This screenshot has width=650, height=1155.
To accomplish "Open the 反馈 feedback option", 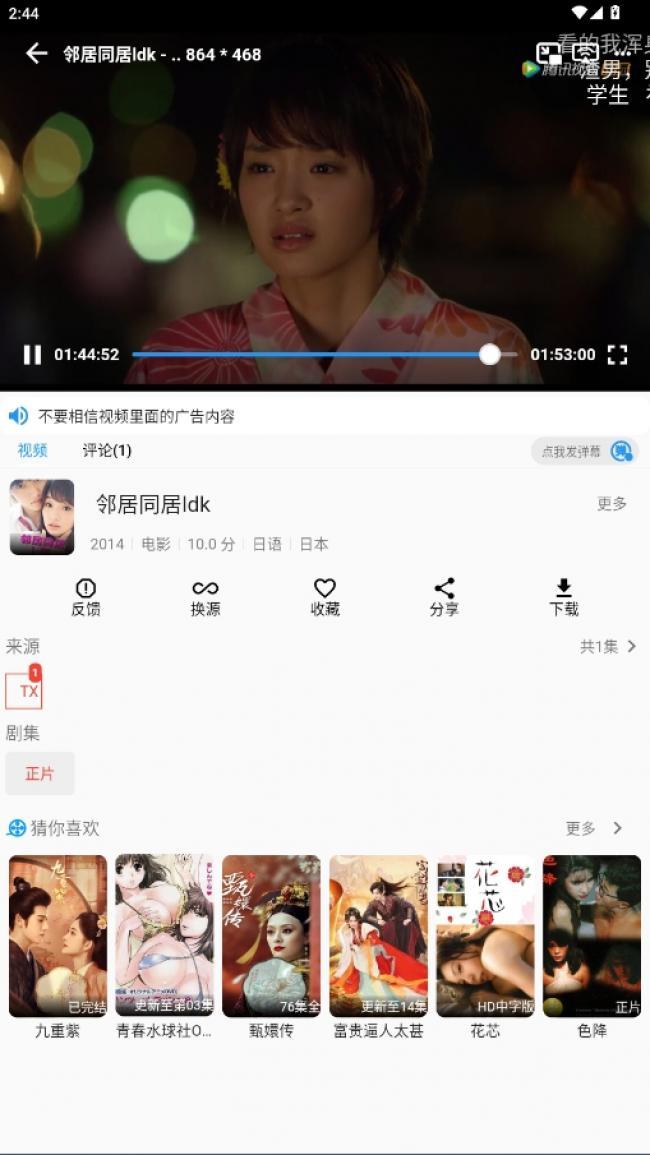I will pos(86,597).
